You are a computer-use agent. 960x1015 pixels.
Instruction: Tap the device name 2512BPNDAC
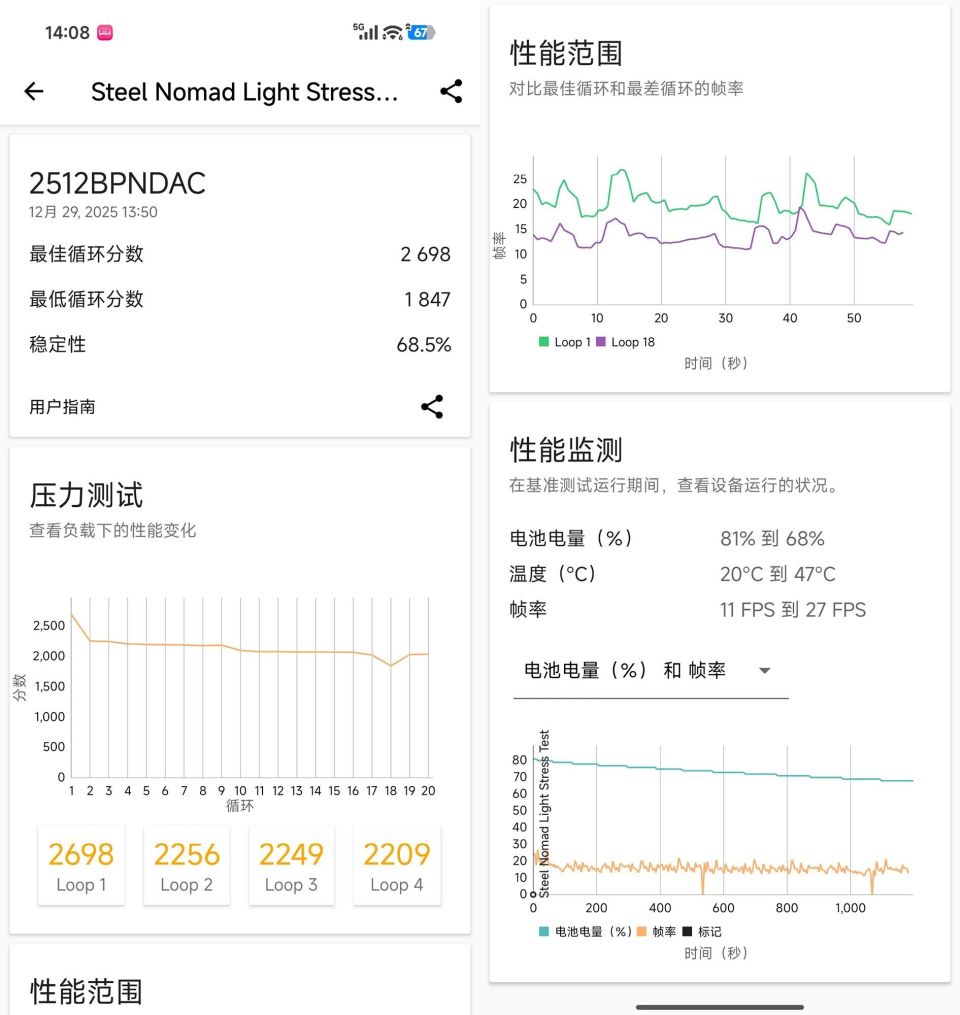[116, 183]
